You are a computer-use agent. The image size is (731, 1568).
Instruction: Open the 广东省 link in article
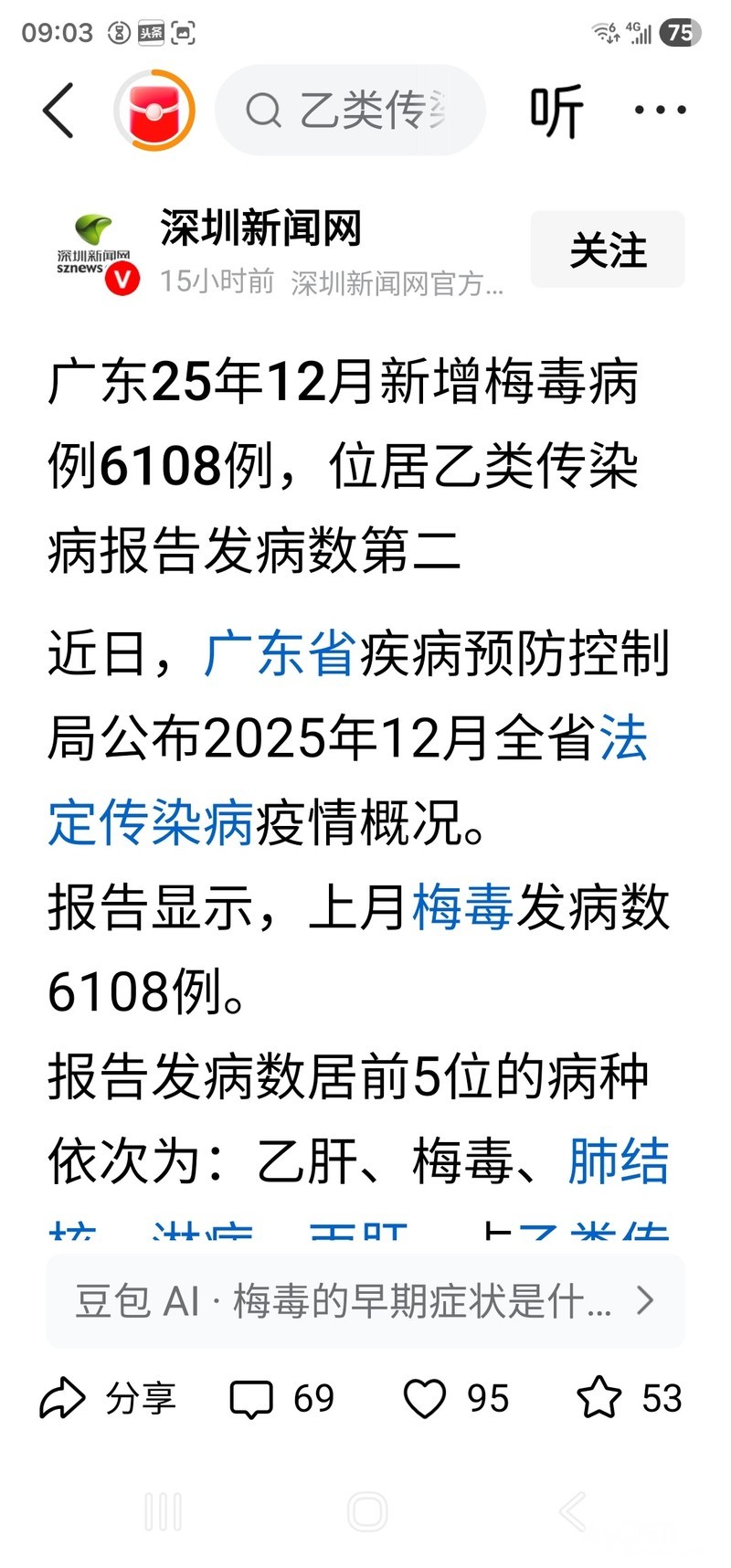coord(279,654)
